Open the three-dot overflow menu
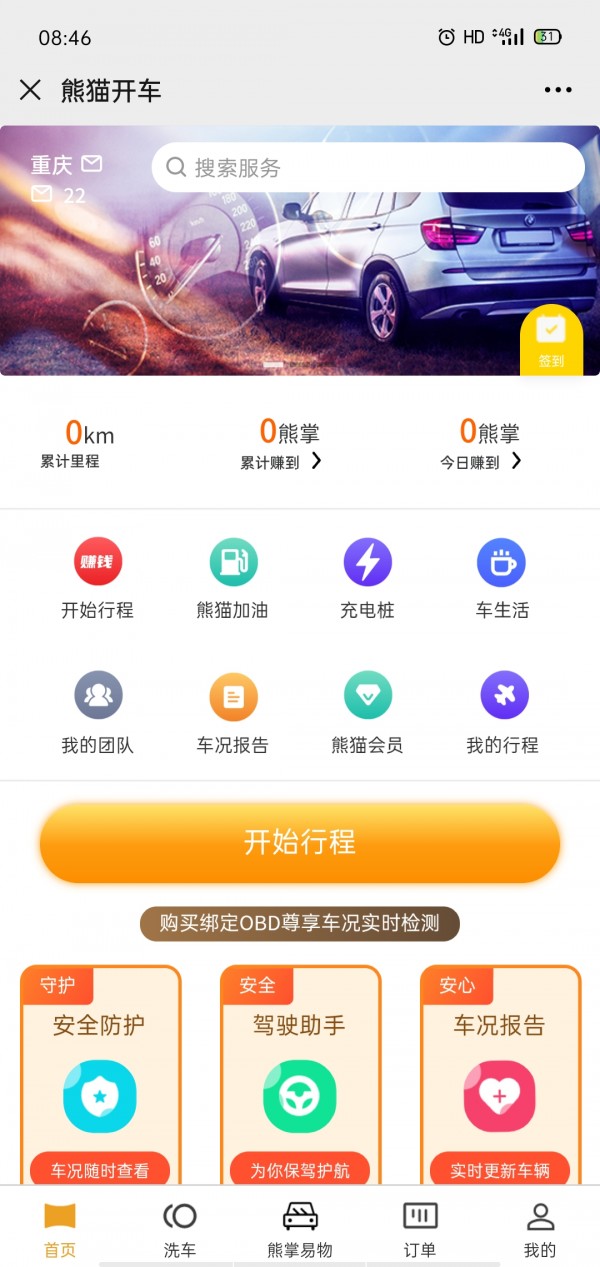 click(558, 90)
